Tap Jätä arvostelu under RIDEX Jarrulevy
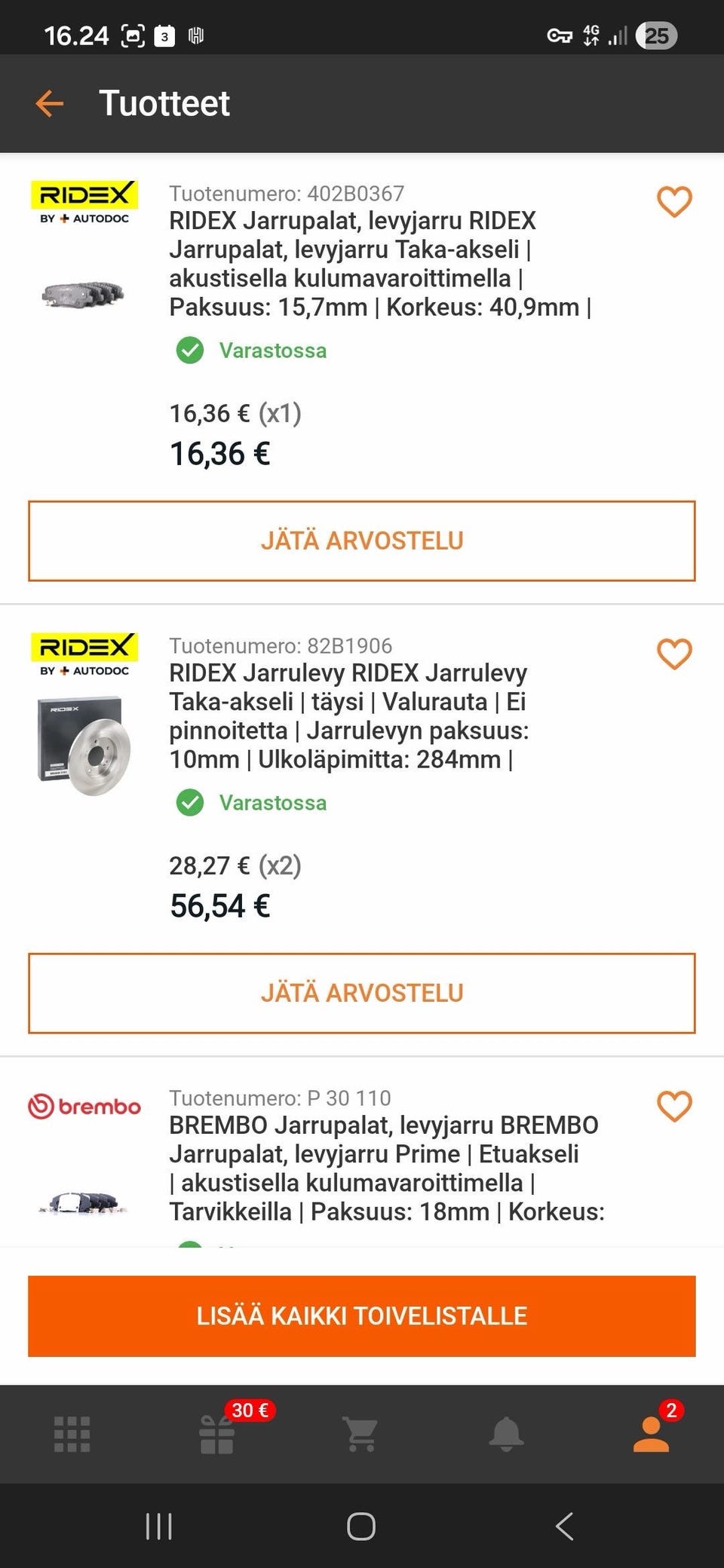 (x=362, y=993)
